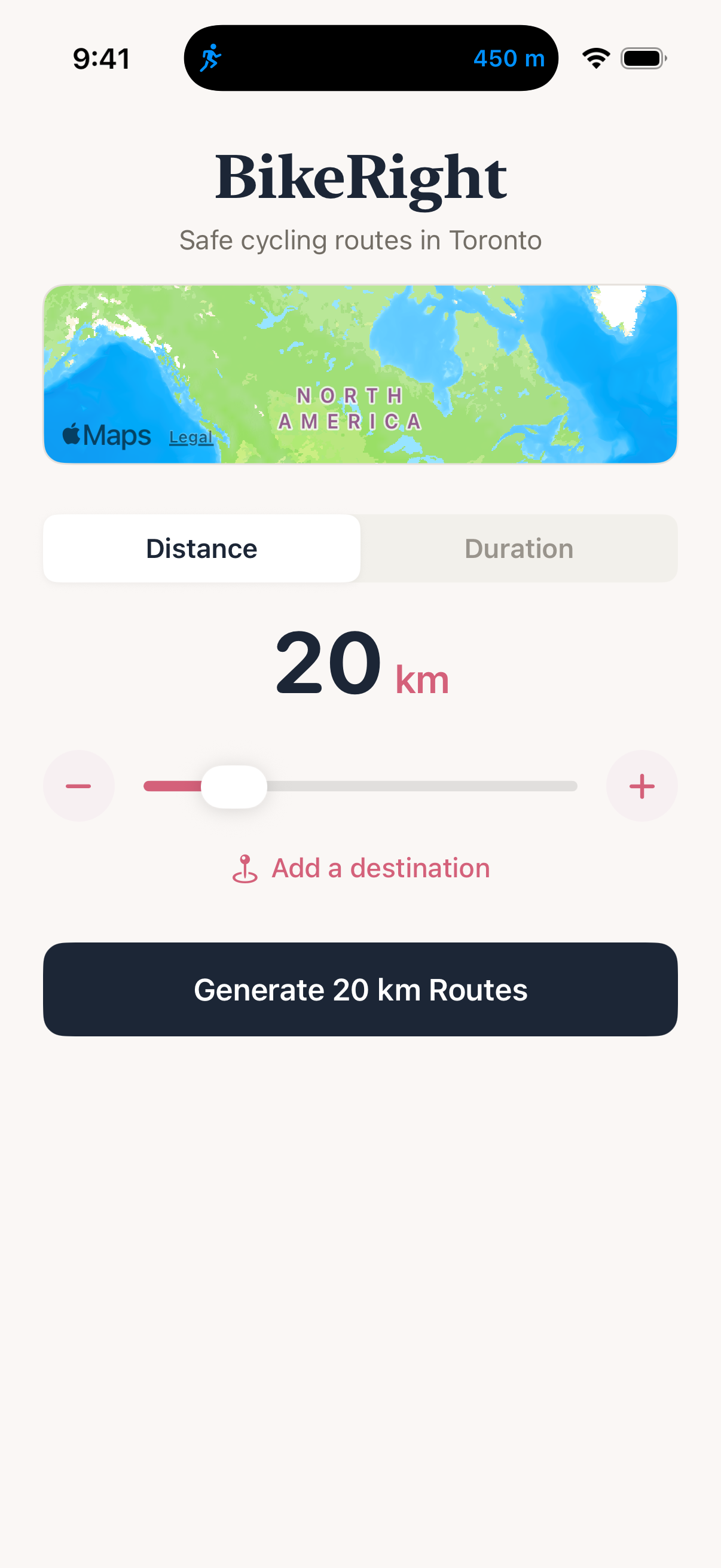The height and width of the screenshot is (1568, 721).
Task: Click the Apple Maps logo on the map preview
Action: [x=107, y=434]
